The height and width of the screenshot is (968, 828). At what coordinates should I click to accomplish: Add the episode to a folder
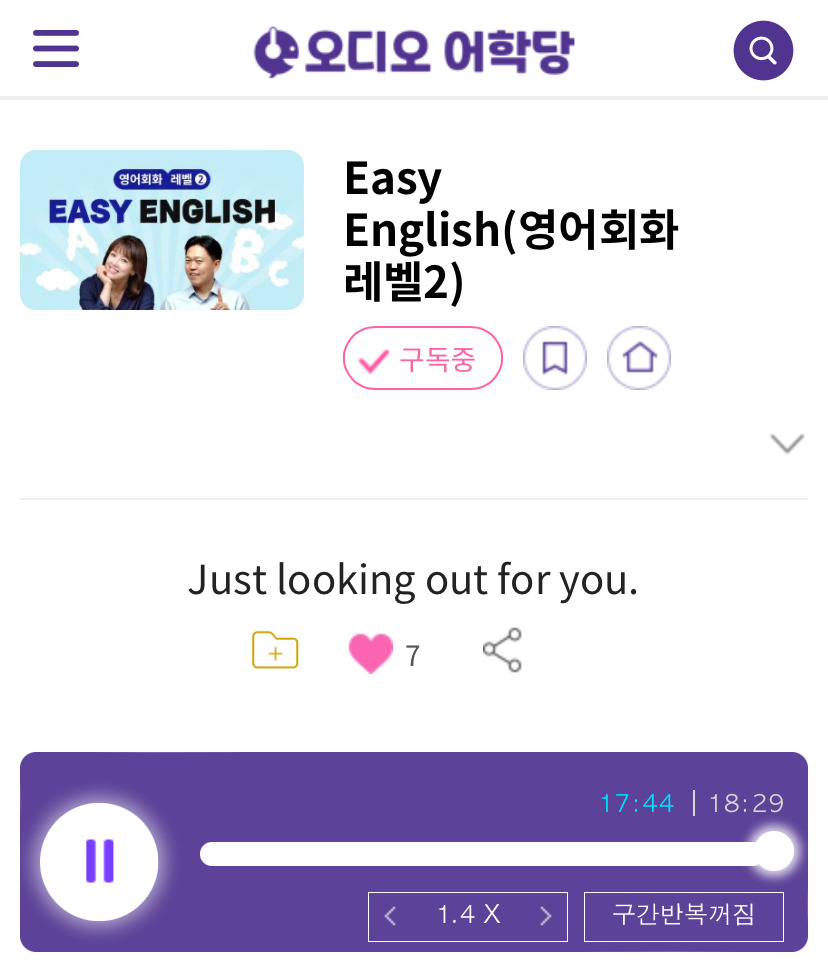pos(275,650)
